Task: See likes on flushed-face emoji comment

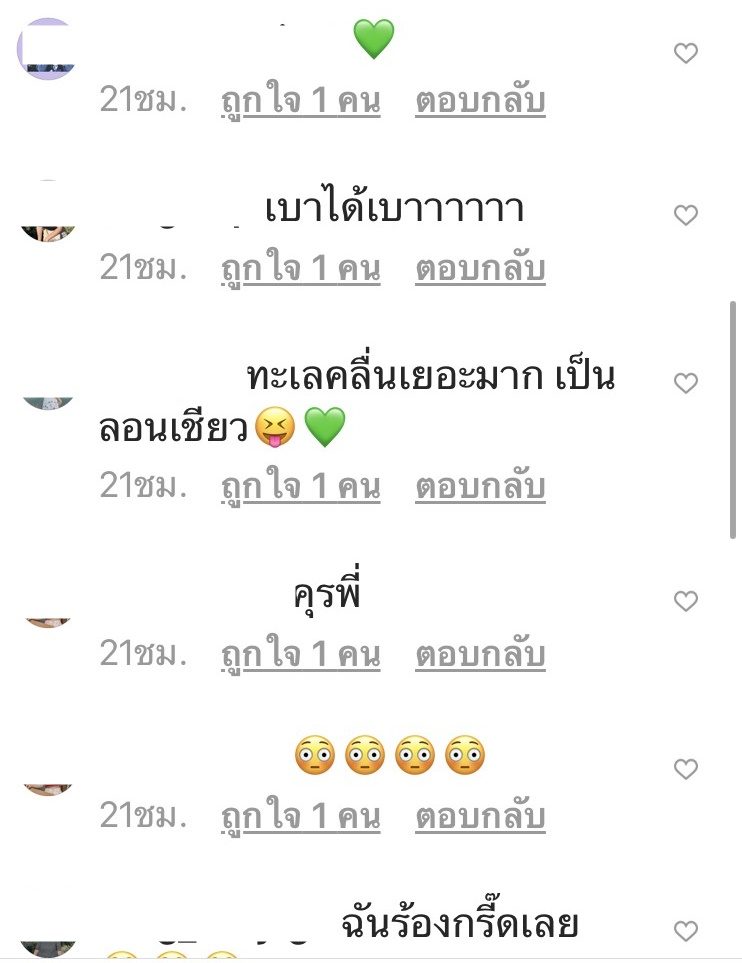Action: click(300, 817)
